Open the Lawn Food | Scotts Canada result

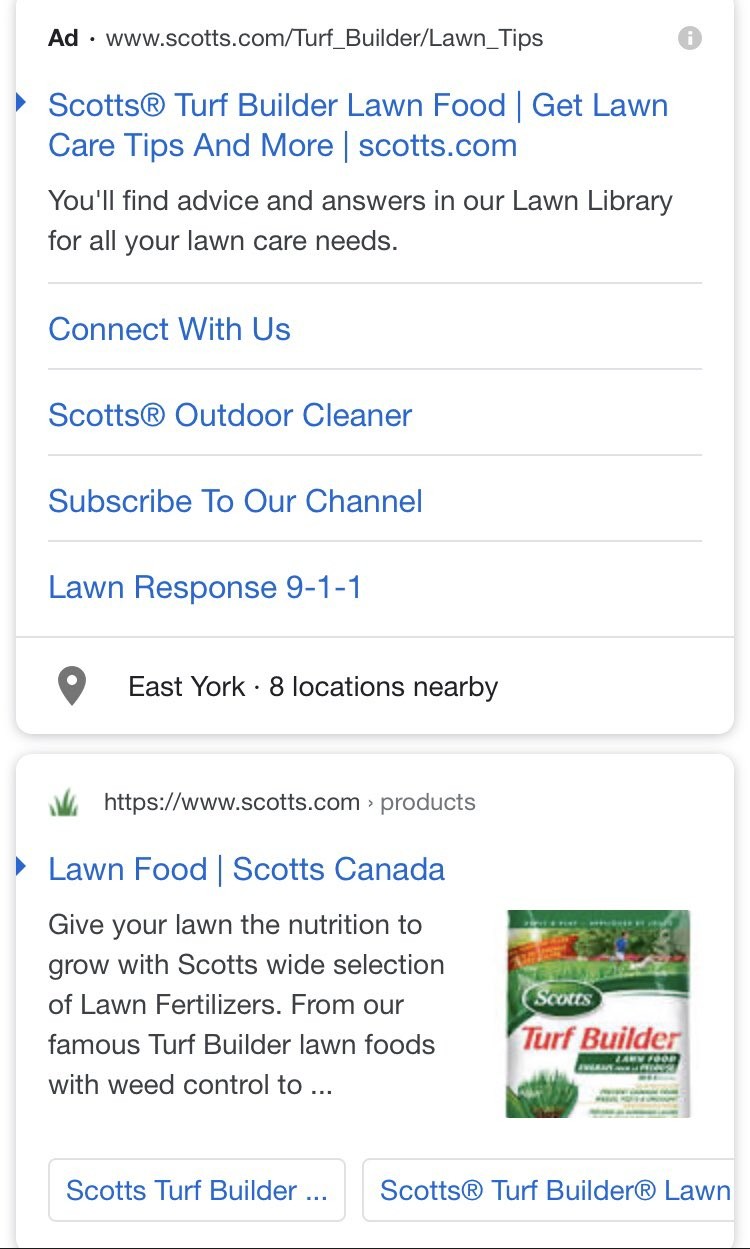click(246, 869)
